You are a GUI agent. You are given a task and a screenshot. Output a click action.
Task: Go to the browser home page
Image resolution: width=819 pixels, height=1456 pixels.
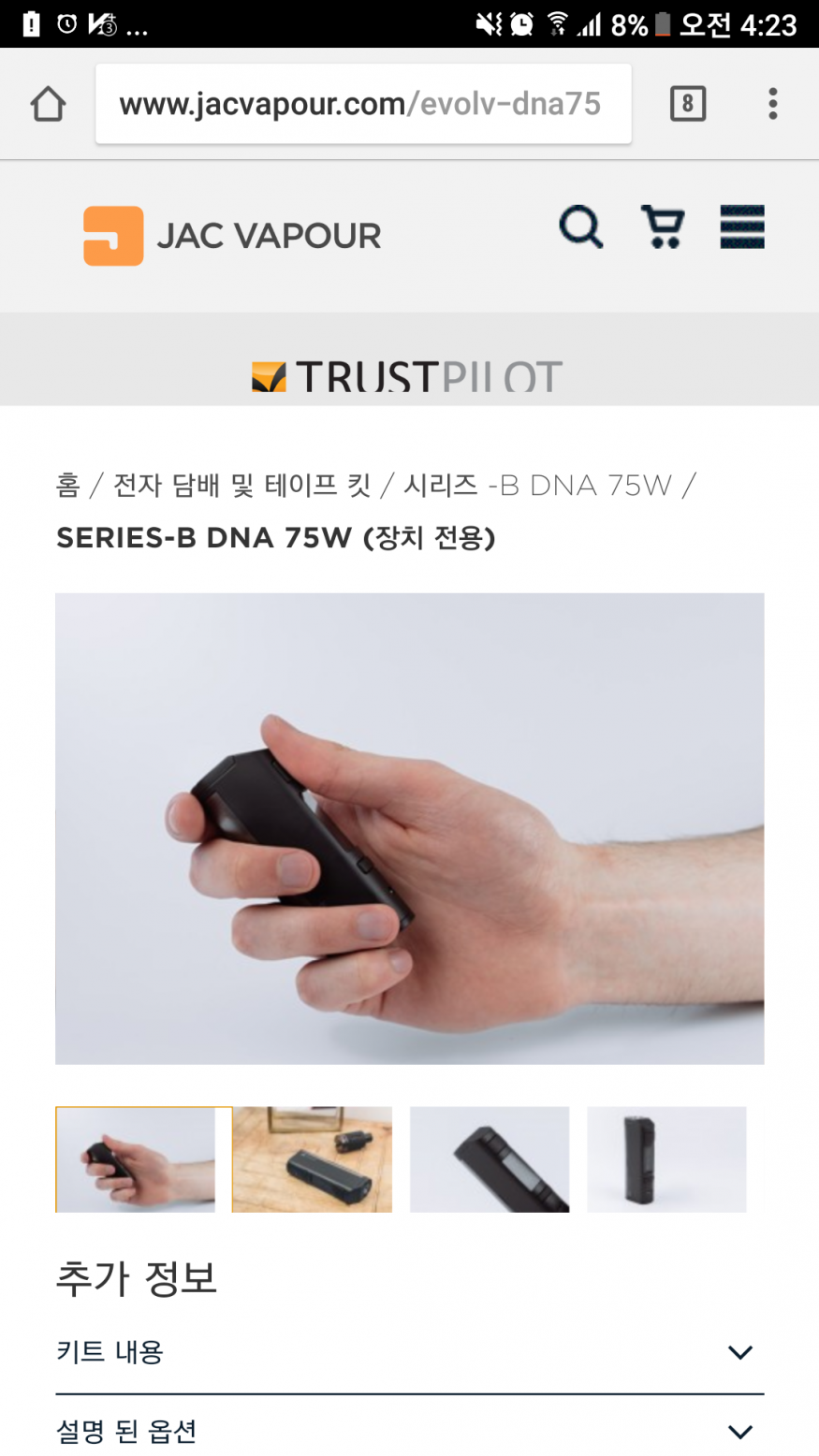click(48, 104)
